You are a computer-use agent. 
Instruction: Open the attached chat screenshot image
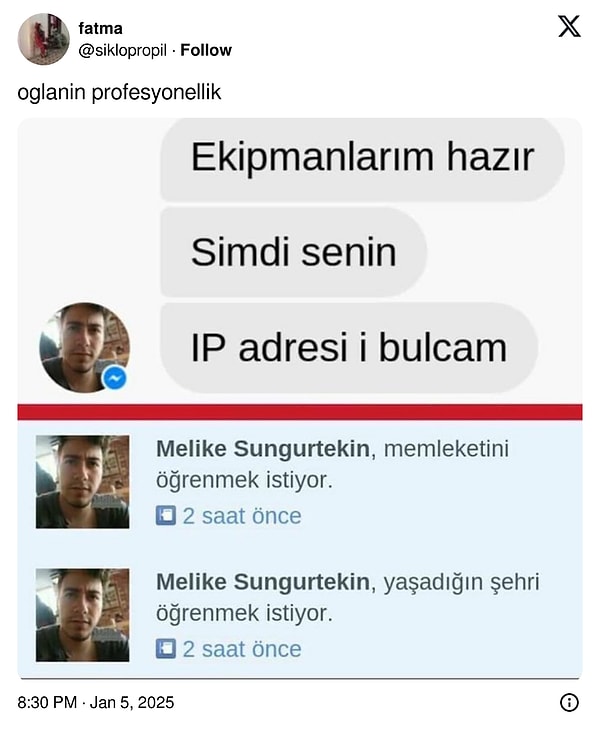pos(300,398)
